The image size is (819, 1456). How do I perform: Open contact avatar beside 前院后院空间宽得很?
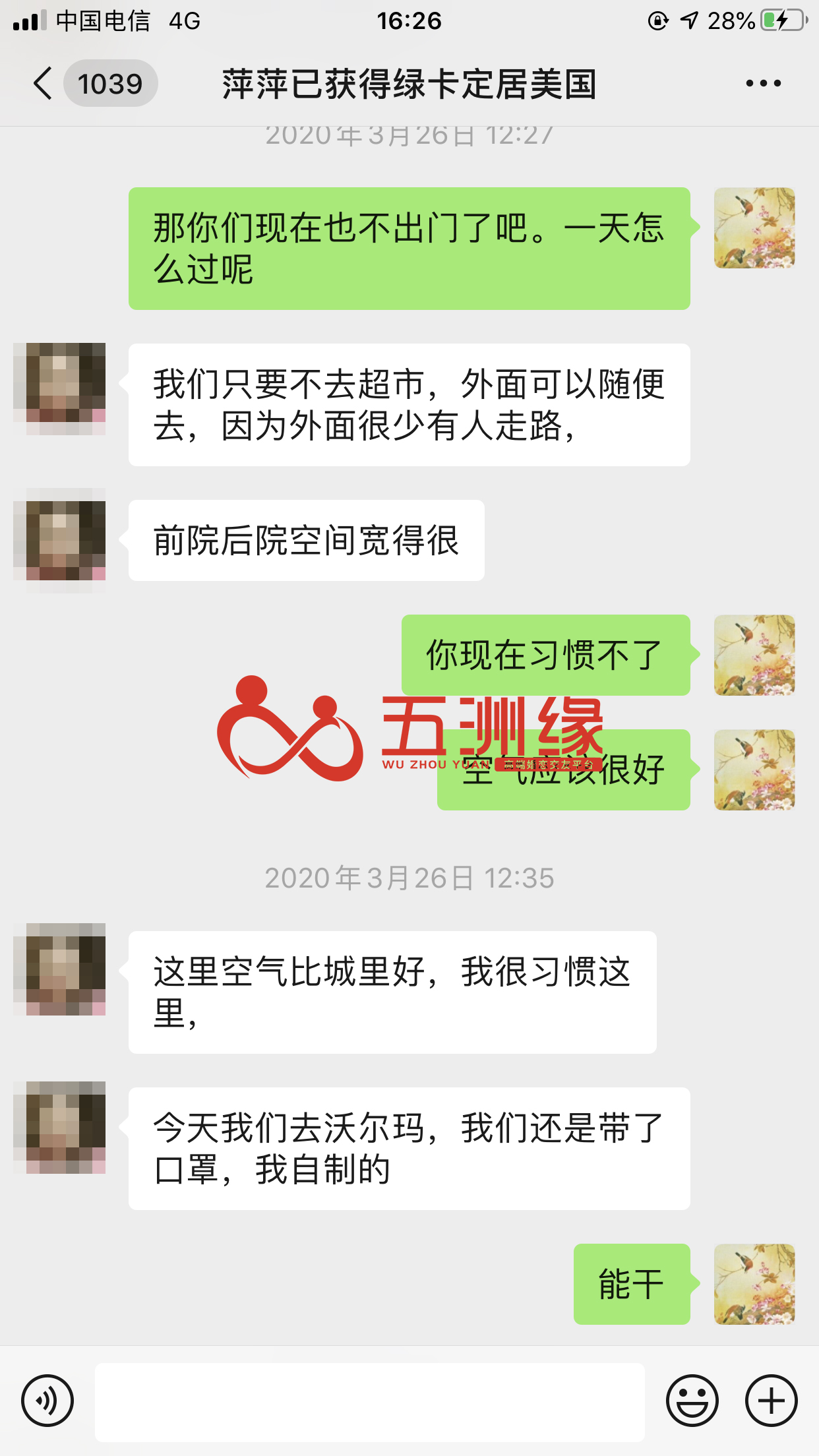pos(59,540)
